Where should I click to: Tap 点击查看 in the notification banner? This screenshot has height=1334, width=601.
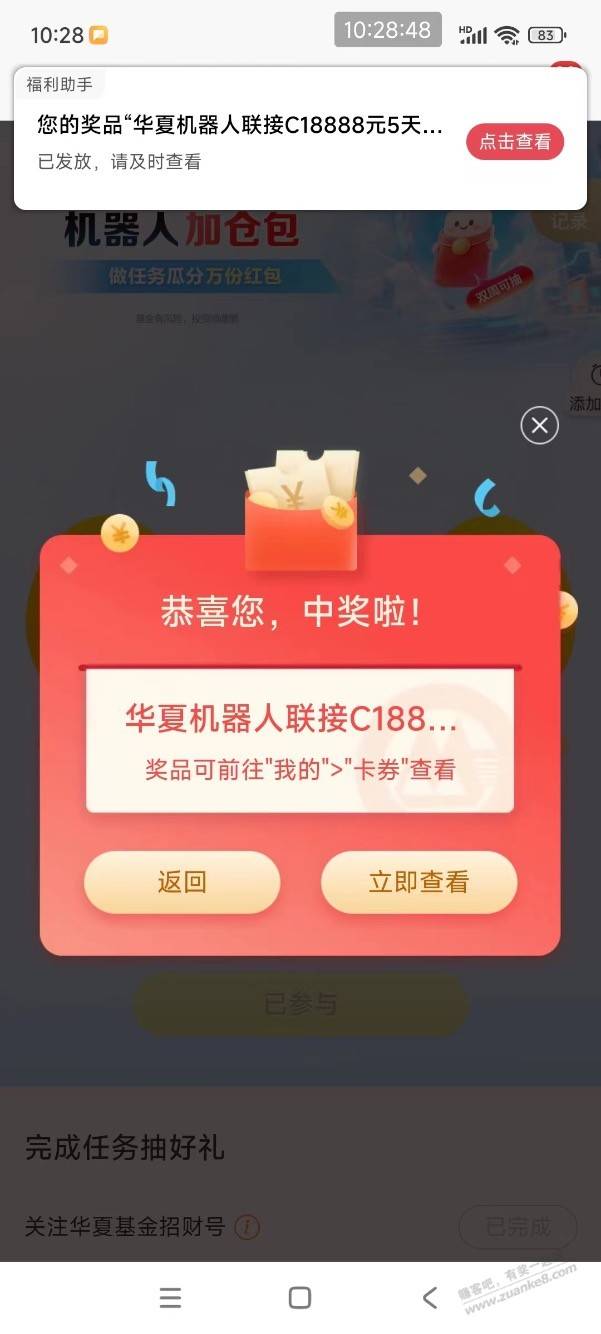tap(514, 142)
